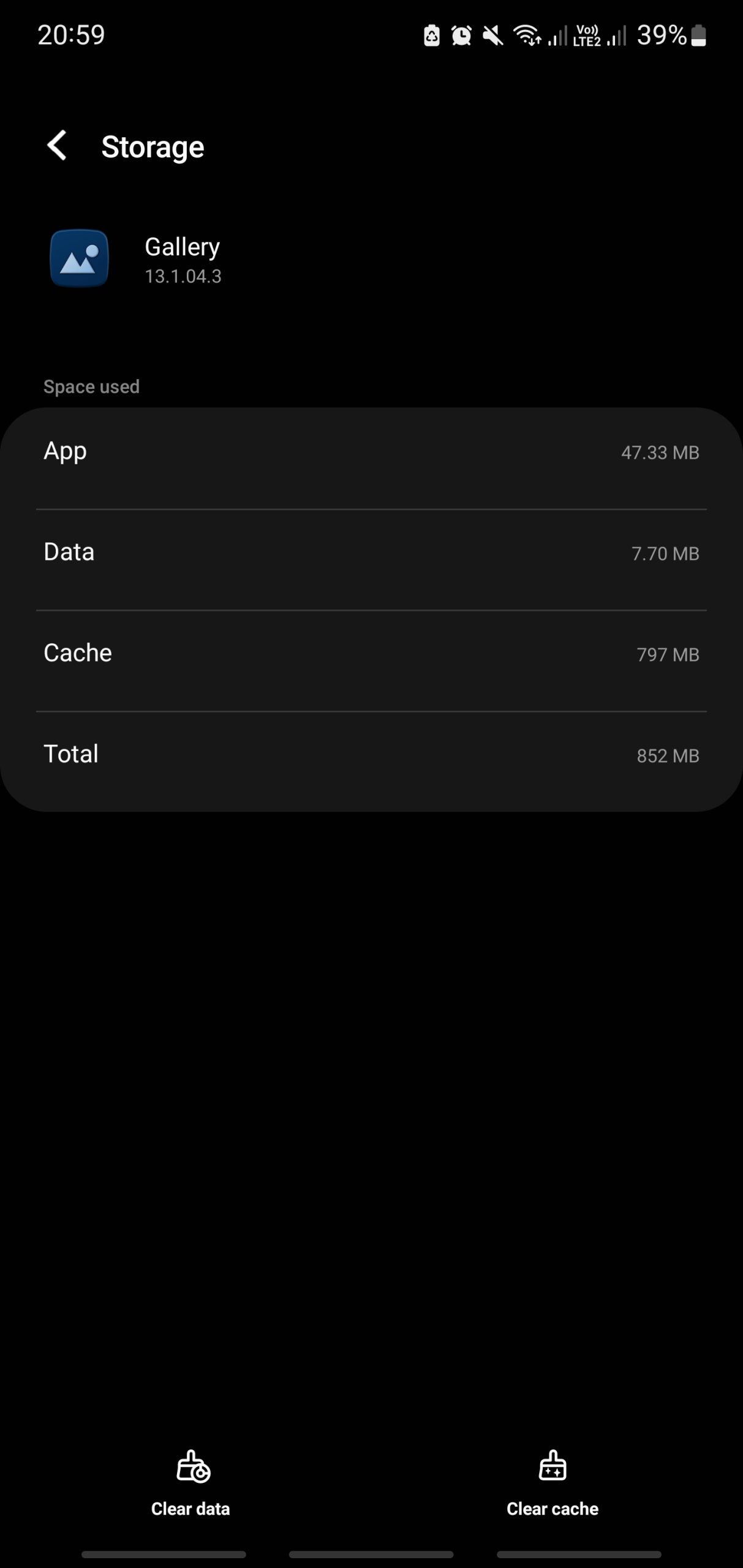Tap the Storage title text

[x=153, y=146]
